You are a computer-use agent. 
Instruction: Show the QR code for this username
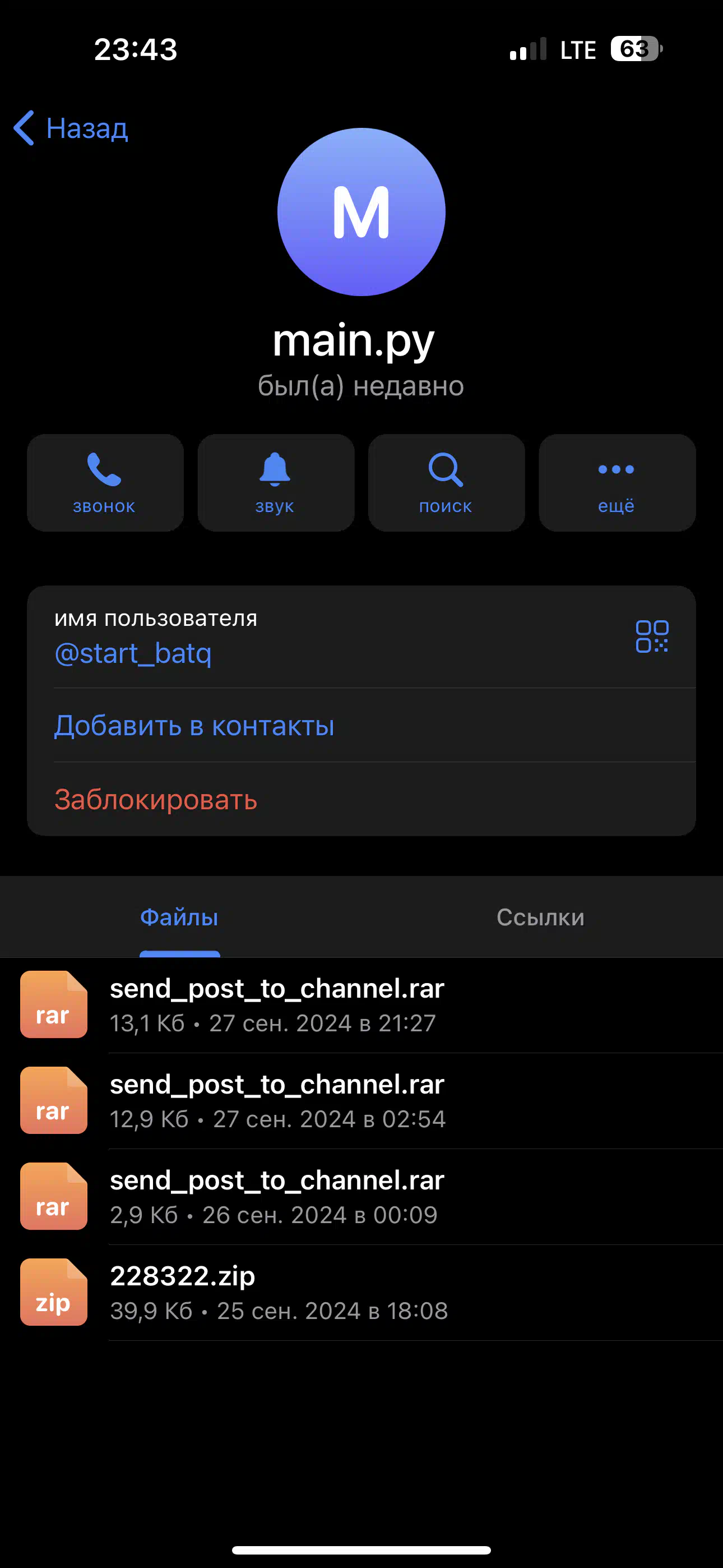point(652,637)
